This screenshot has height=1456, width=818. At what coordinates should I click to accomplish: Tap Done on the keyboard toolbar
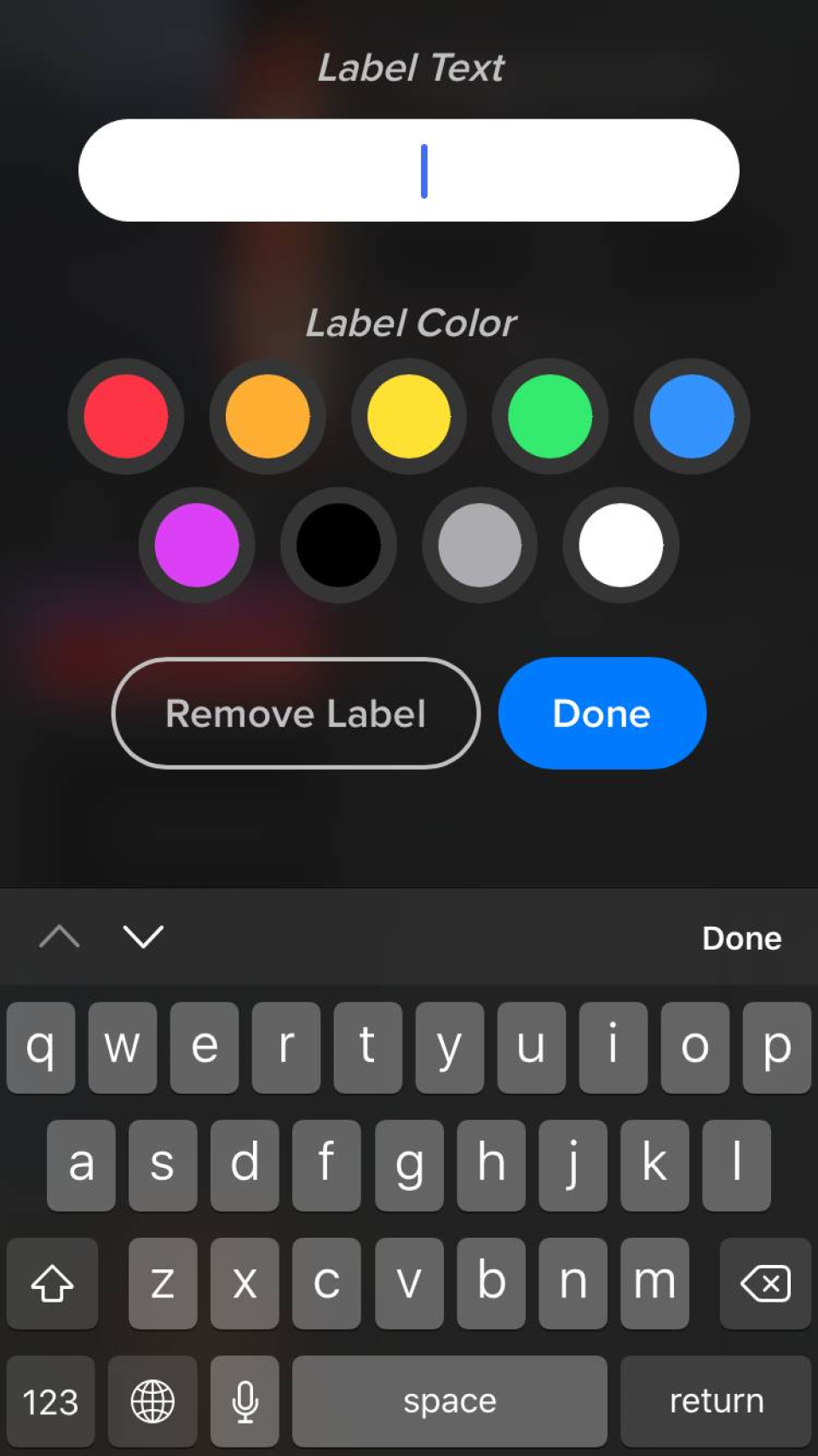pyautogui.click(x=741, y=938)
